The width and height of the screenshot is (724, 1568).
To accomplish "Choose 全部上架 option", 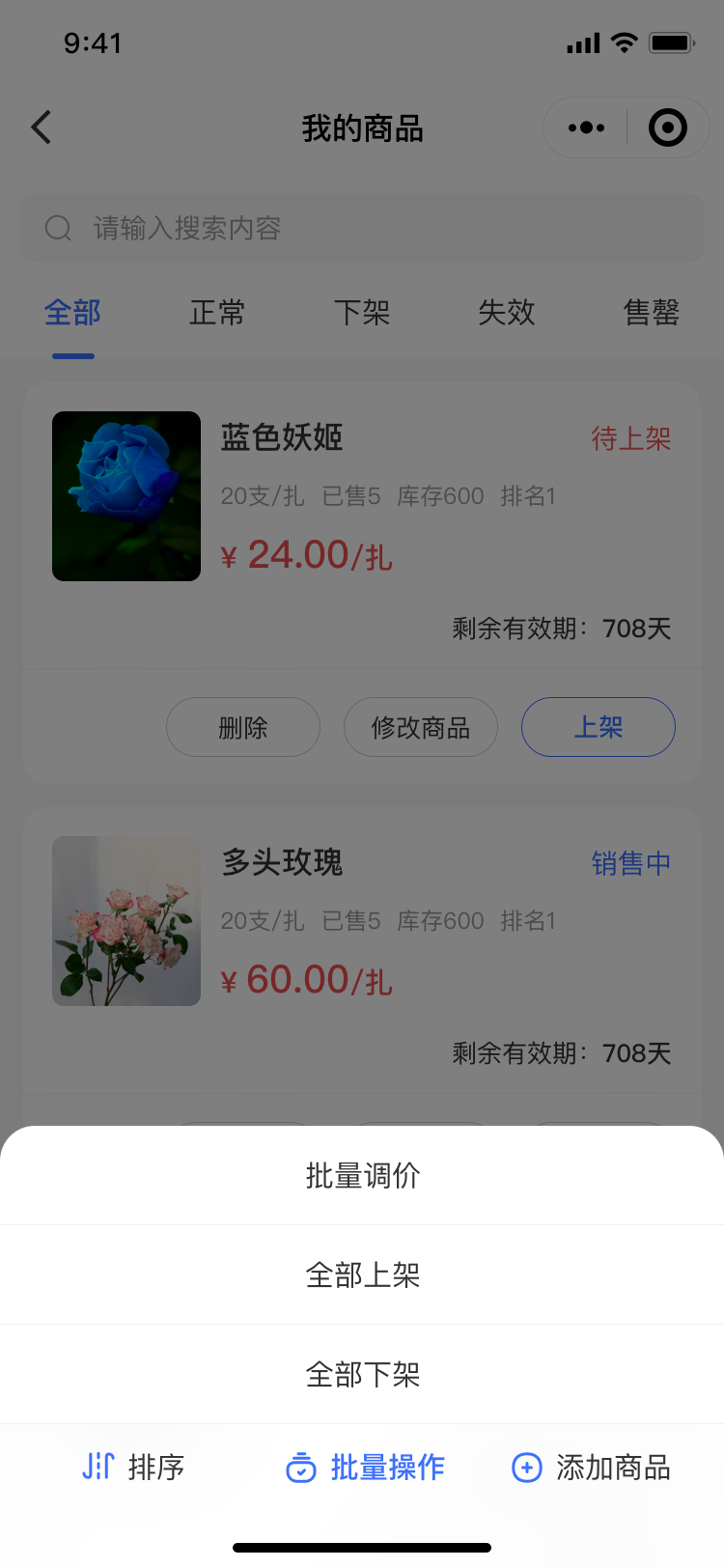I will (x=362, y=1274).
